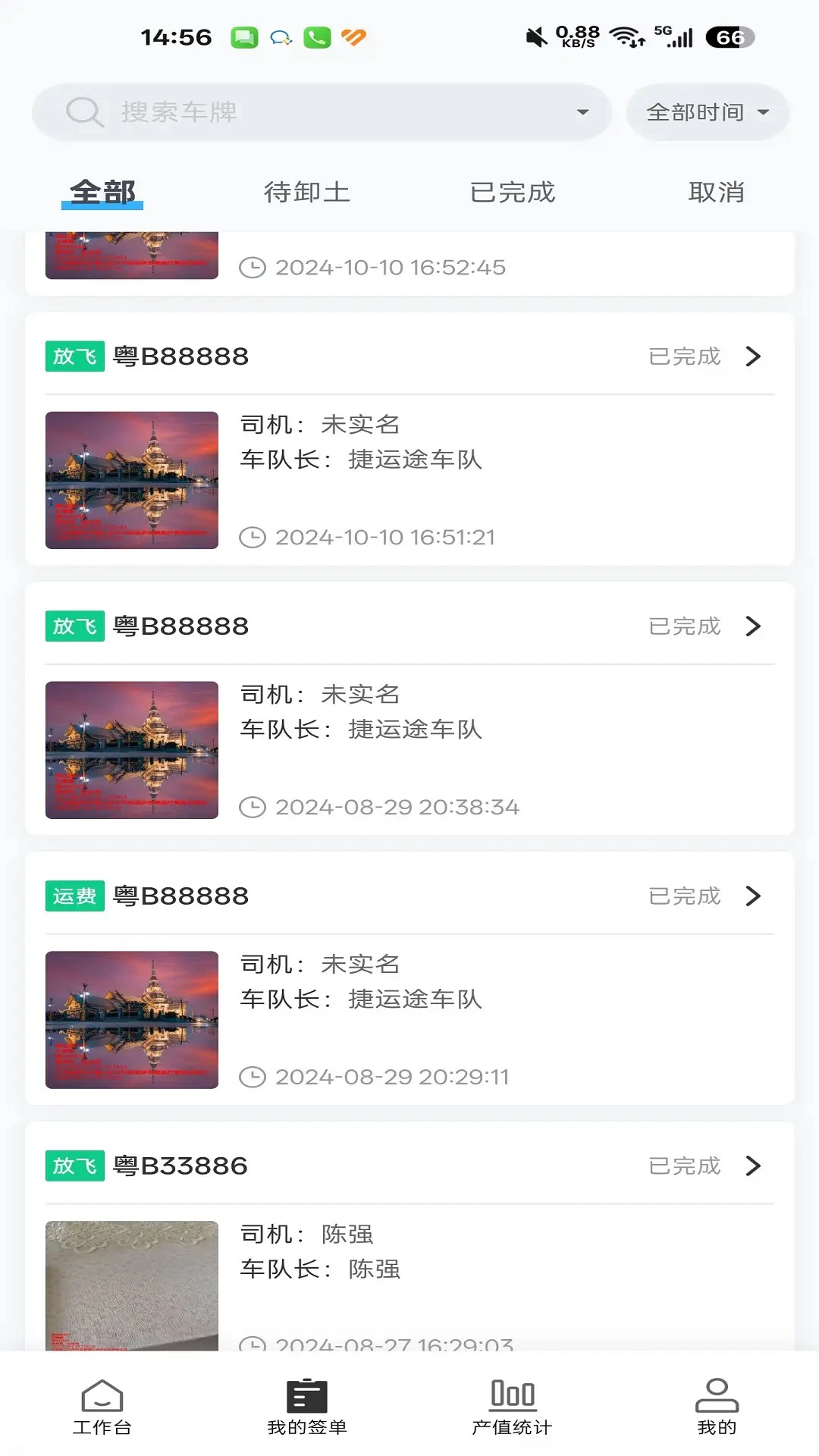Tap inside the 搜索车牌 search field
Screen dimensions: 819x1456
coord(303,111)
